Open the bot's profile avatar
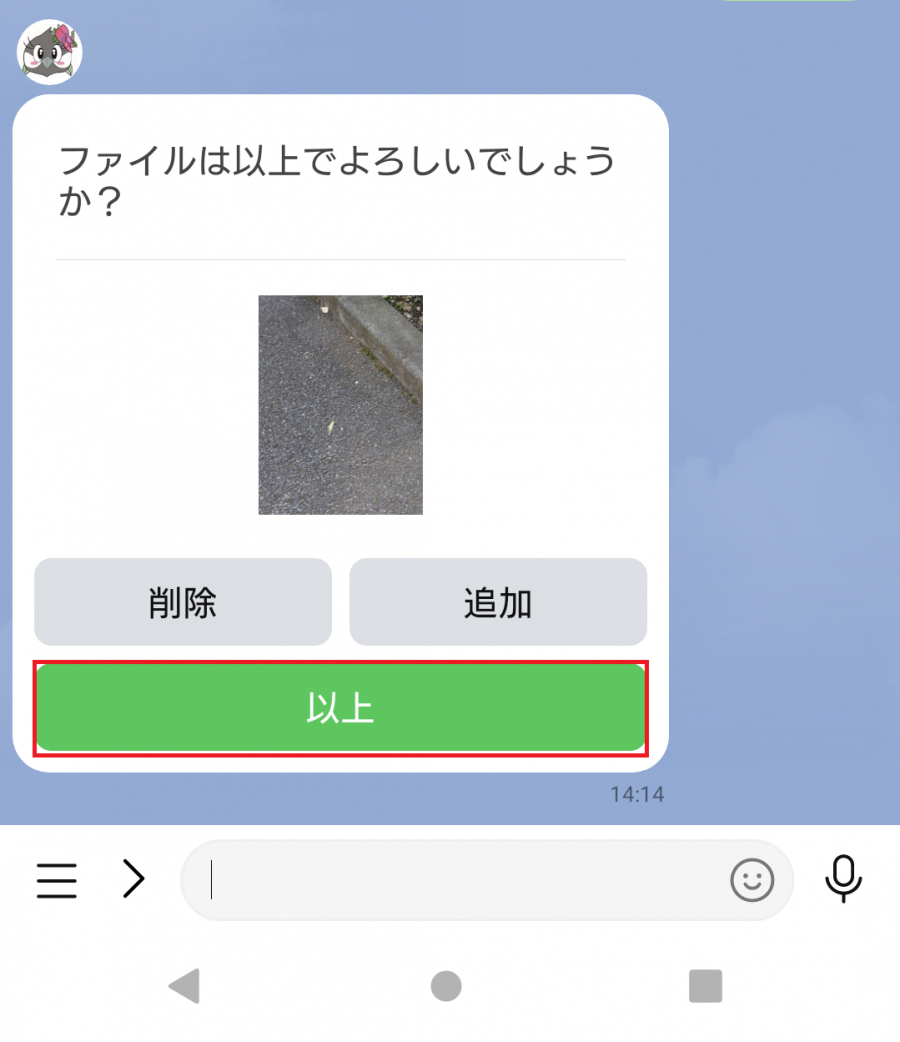Viewport: 900px width, 1042px height. coord(49,52)
